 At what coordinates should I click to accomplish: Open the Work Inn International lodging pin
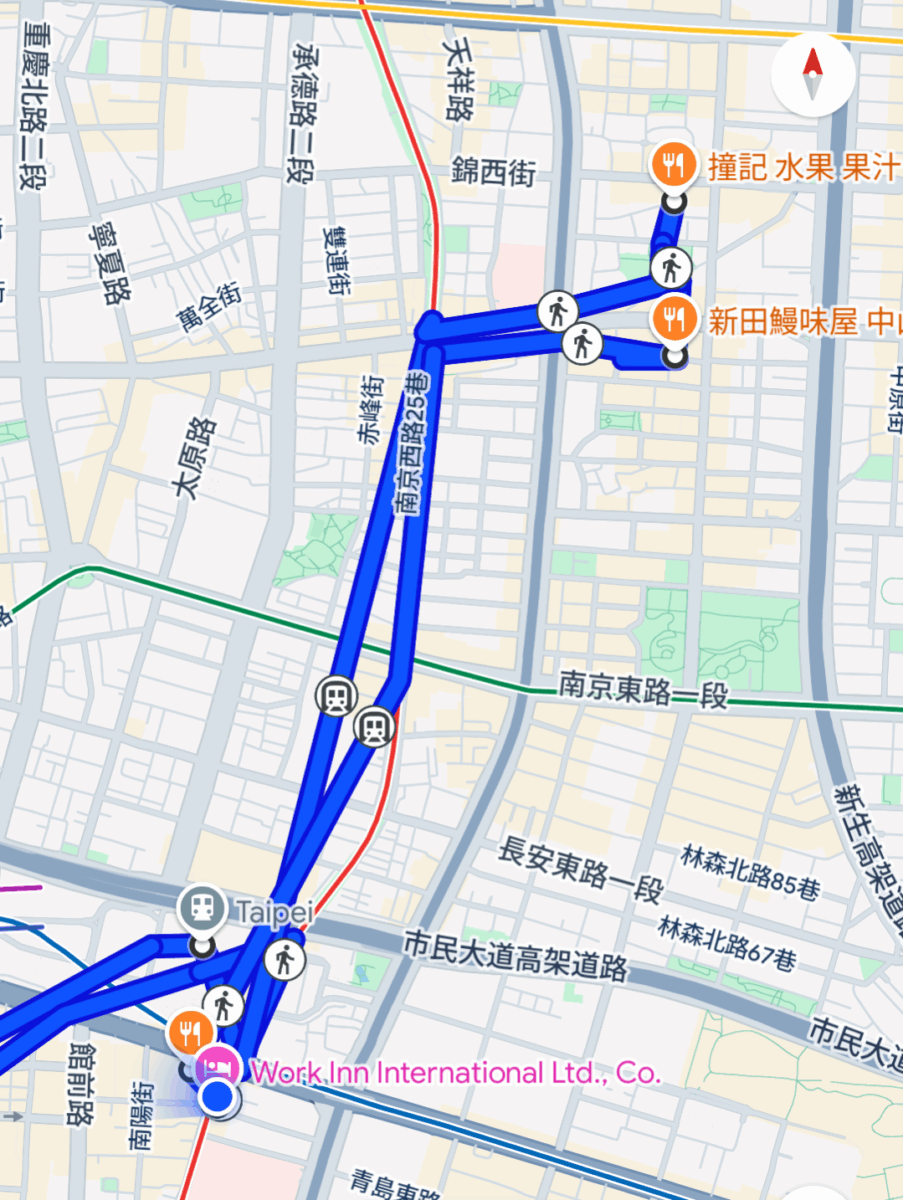click(x=215, y=1066)
